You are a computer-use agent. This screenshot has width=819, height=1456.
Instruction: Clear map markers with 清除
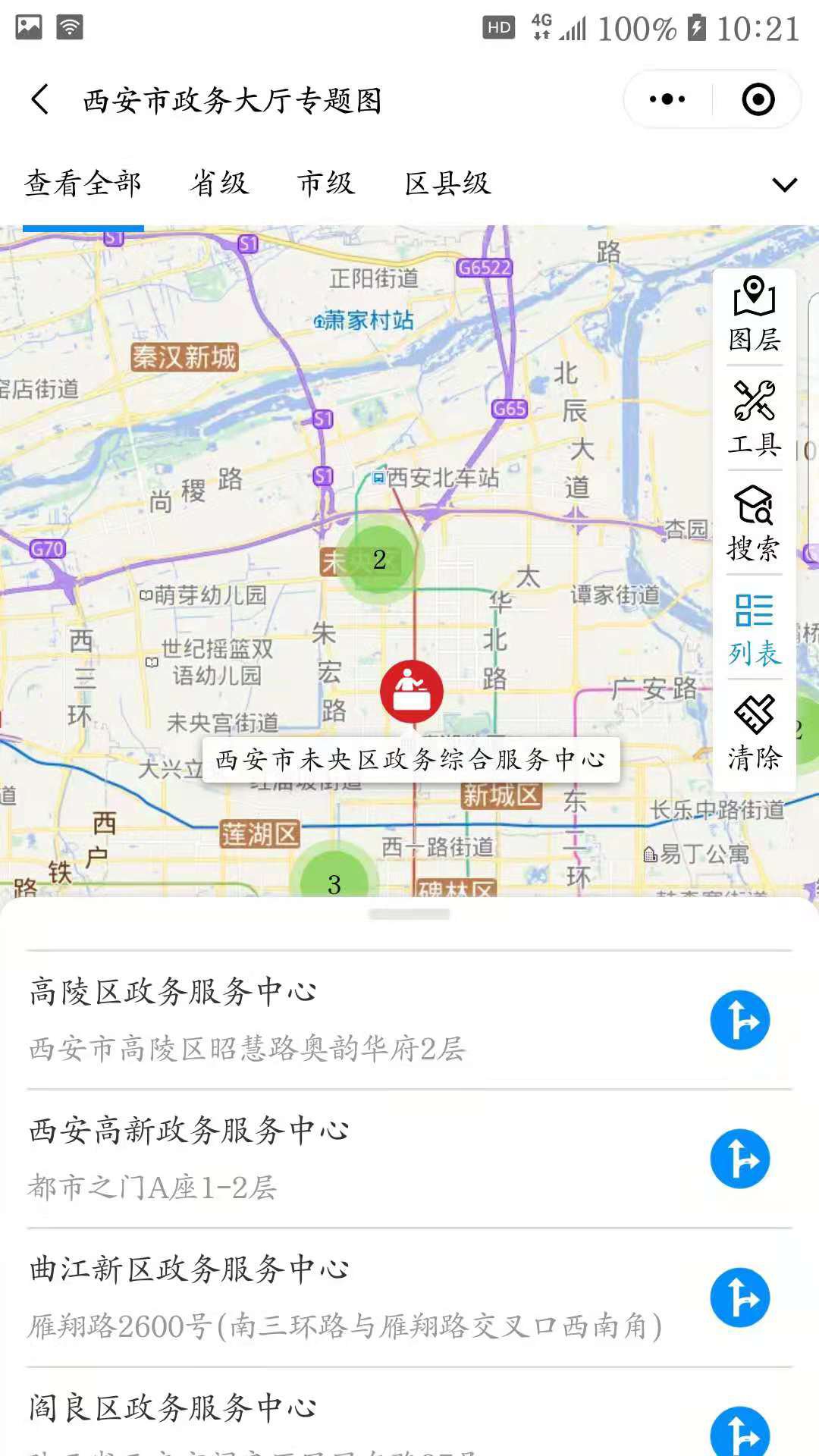tap(754, 733)
